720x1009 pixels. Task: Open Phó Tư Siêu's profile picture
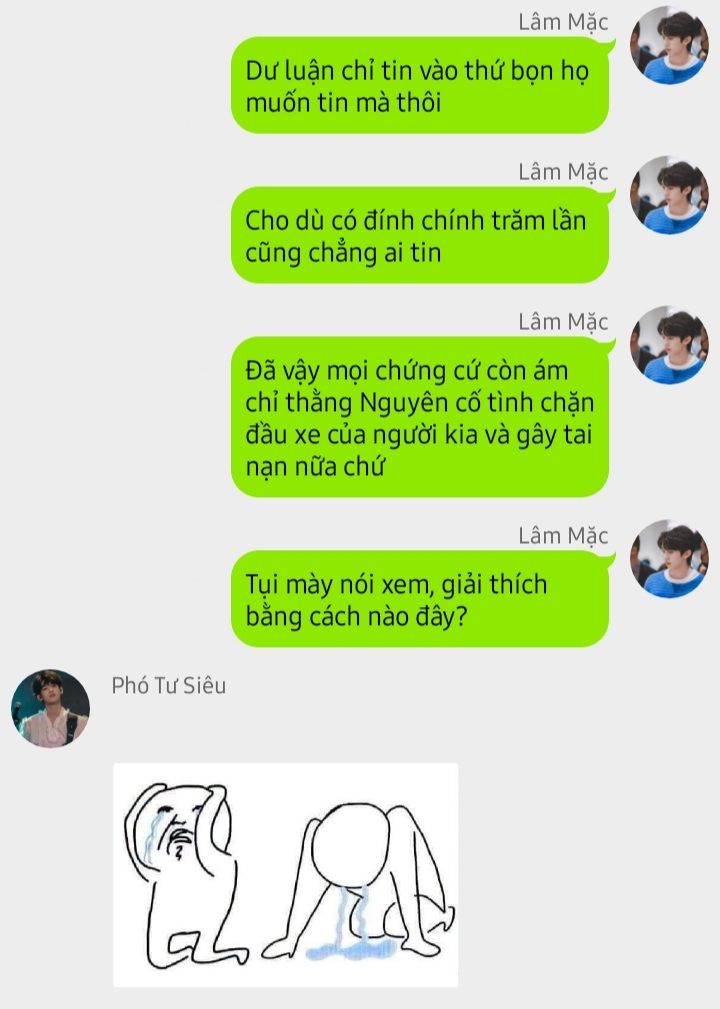point(50,708)
